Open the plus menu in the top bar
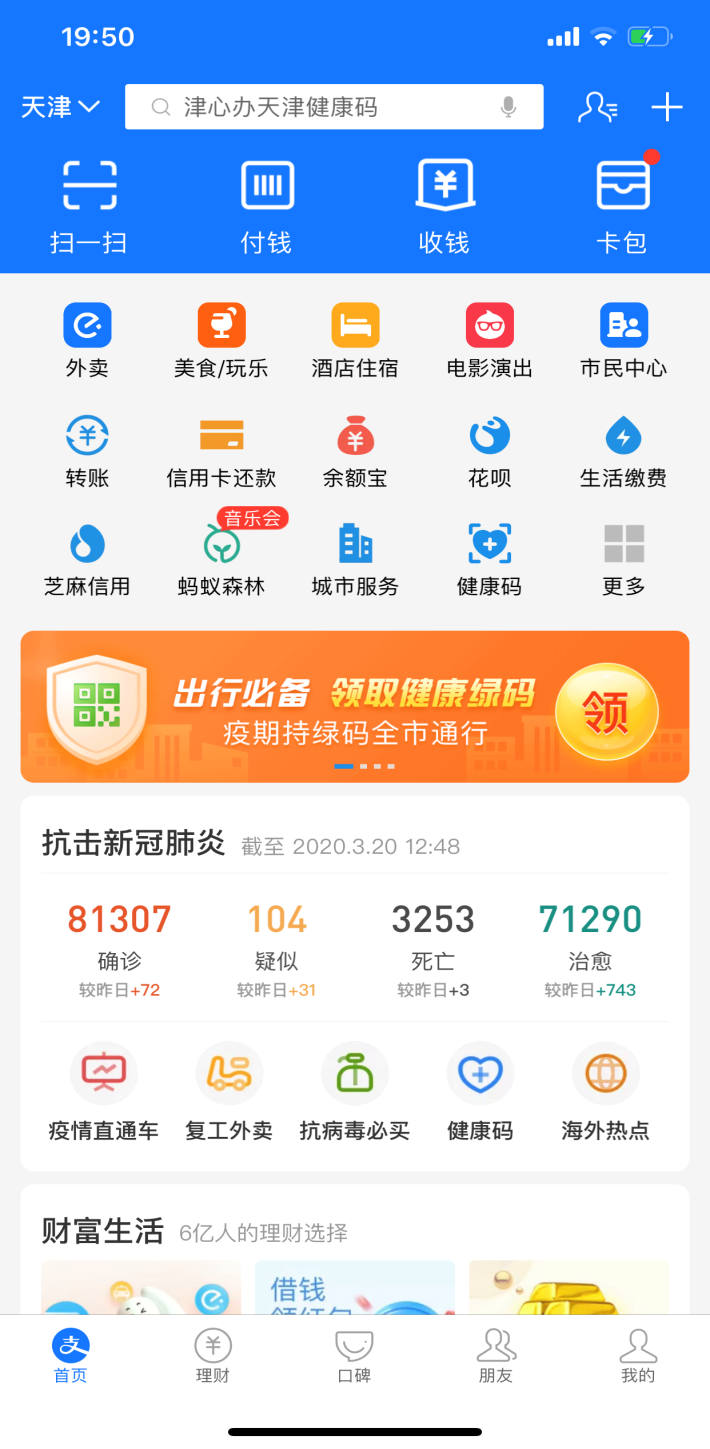 (x=666, y=107)
